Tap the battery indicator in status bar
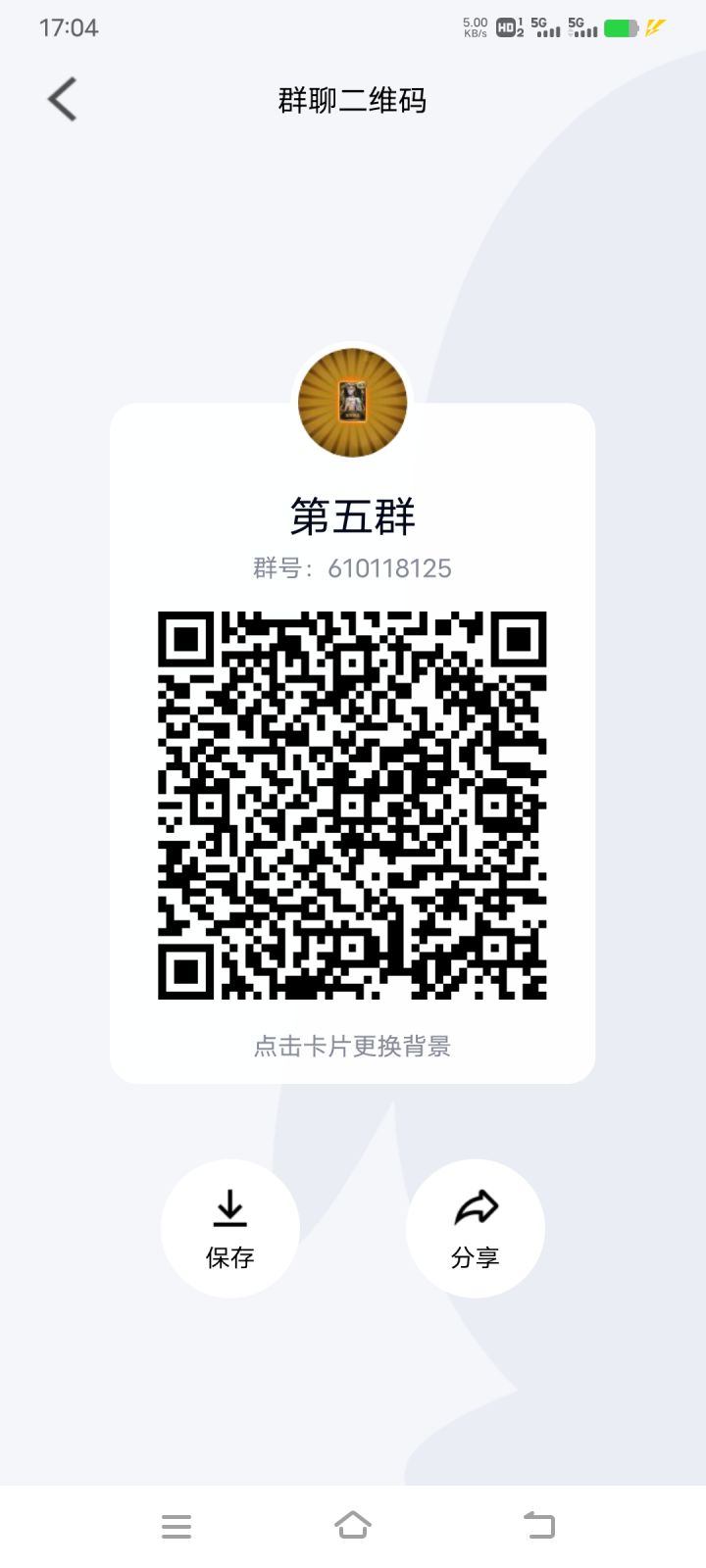The height and width of the screenshot is (1568, 706). pyautogui.click(x=620, y=28)
